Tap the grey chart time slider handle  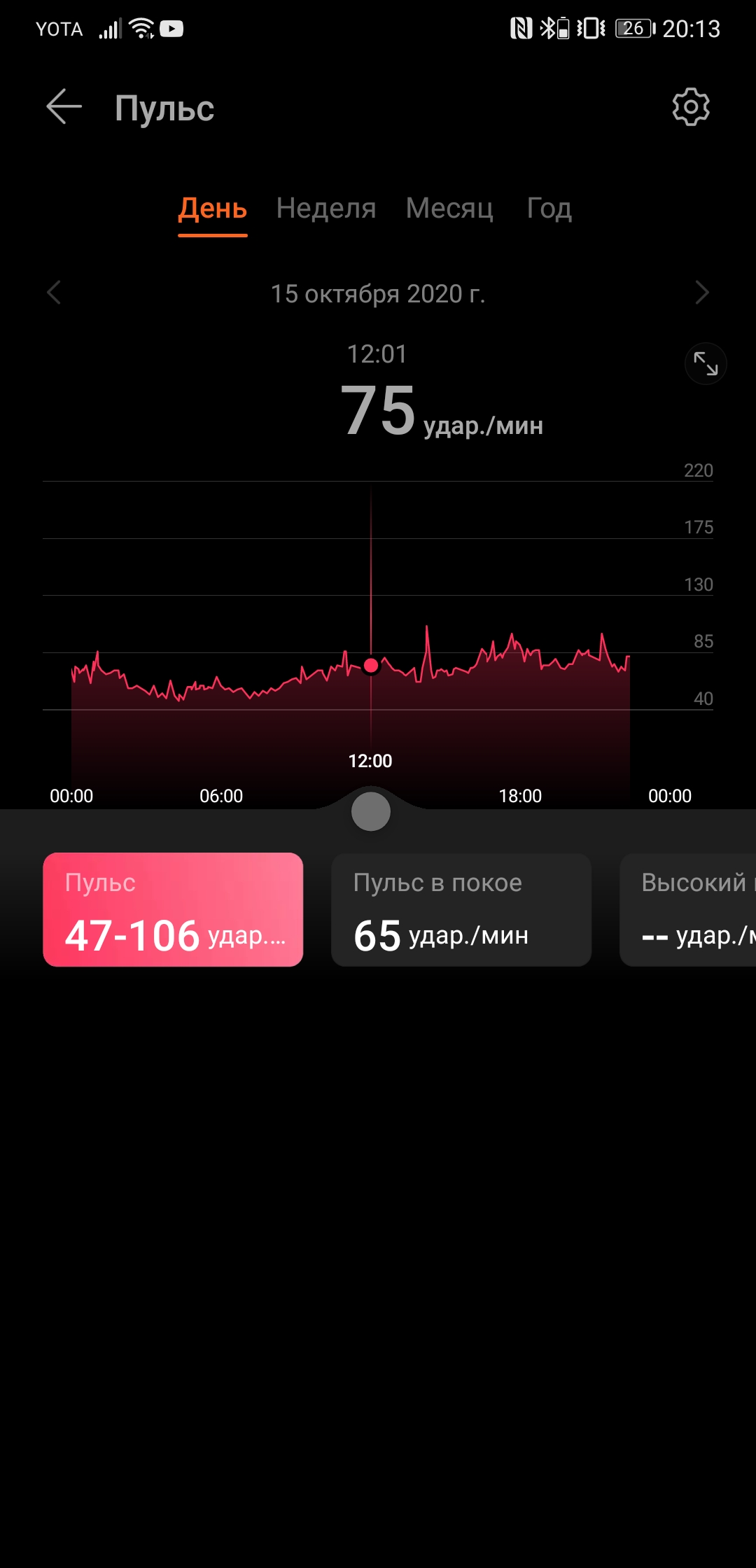point(371,812)
